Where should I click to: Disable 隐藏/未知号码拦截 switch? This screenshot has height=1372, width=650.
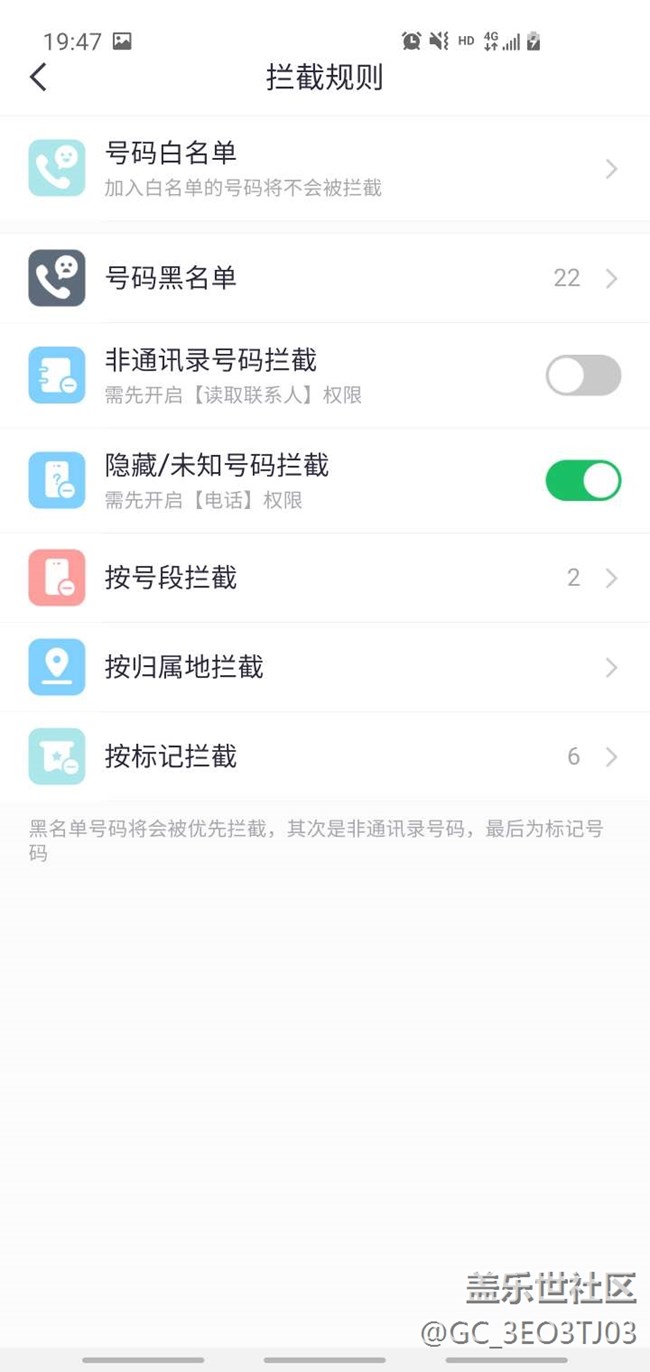(583, 481)
